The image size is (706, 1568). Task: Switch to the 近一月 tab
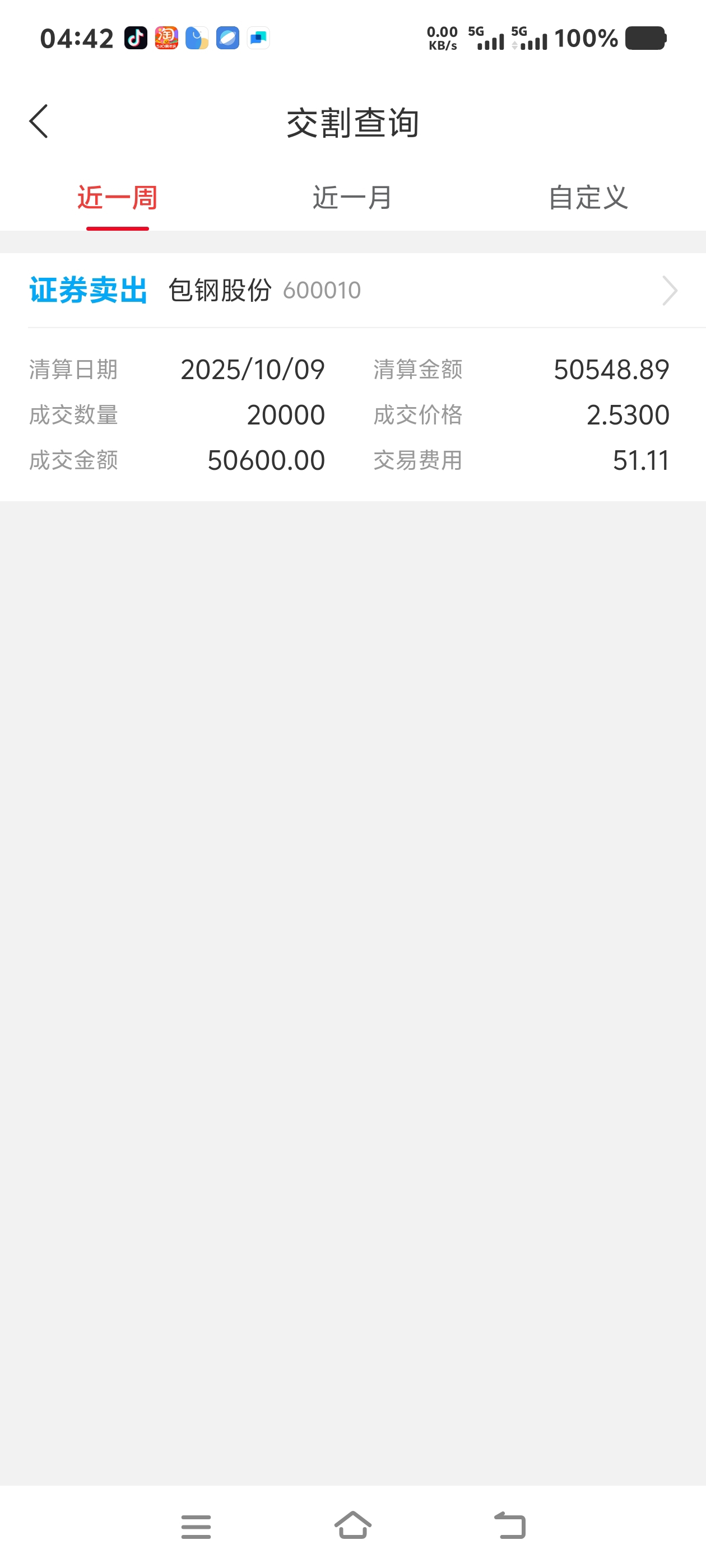click(352, 198)
